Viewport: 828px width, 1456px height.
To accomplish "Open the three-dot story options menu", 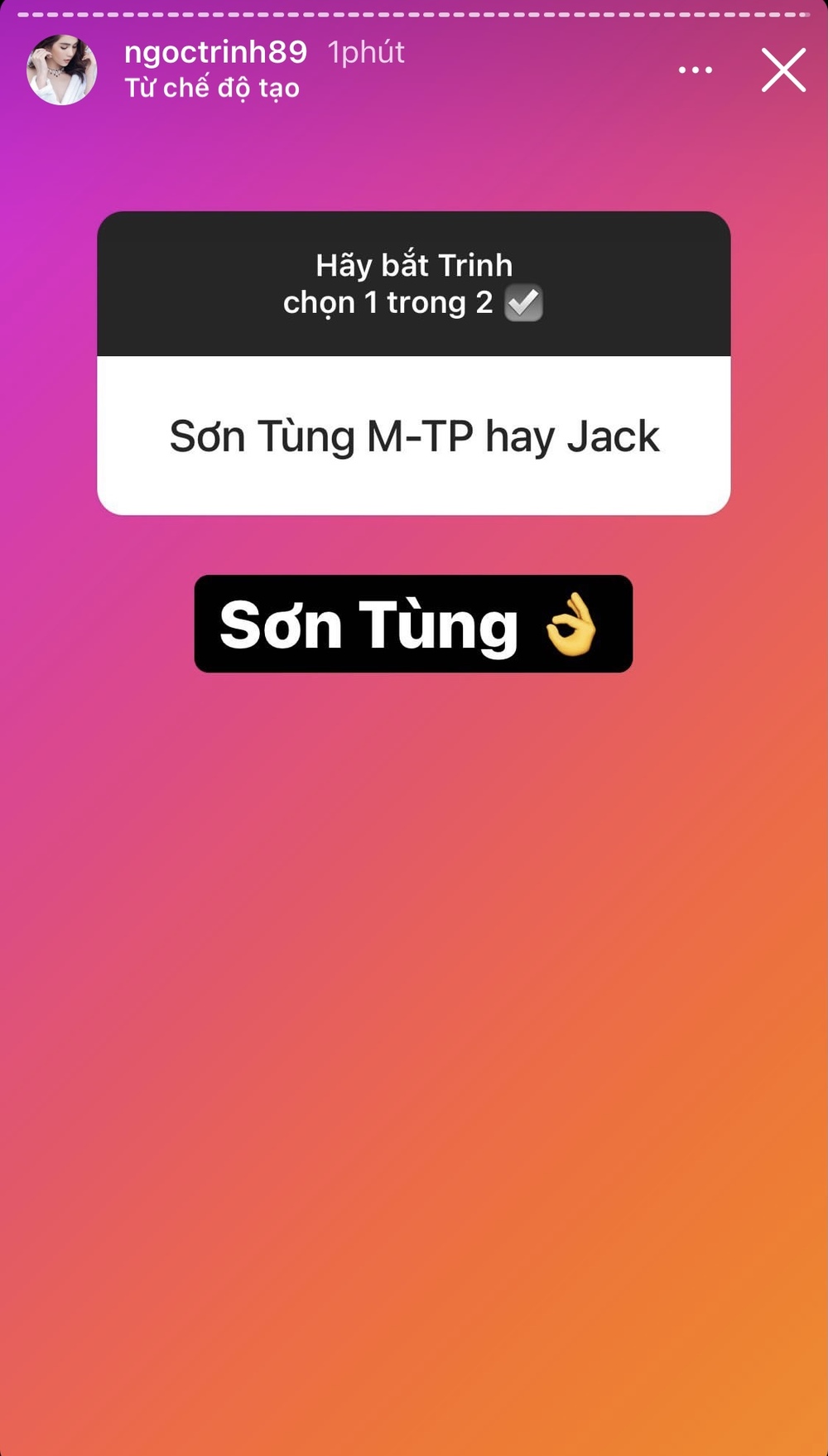I will 695,70.
